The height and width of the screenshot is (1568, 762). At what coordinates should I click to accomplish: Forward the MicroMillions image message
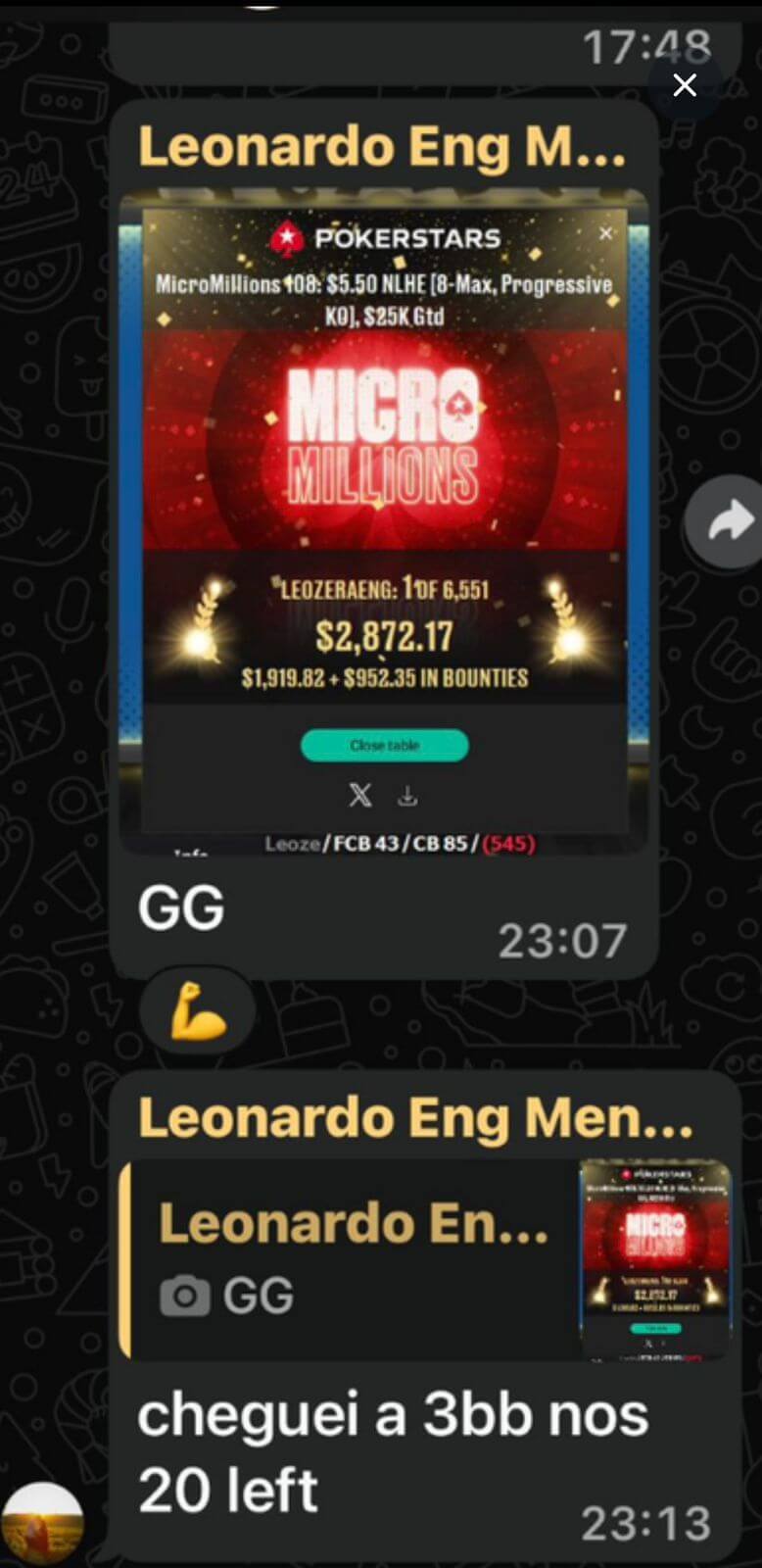[x=724, y=521]
